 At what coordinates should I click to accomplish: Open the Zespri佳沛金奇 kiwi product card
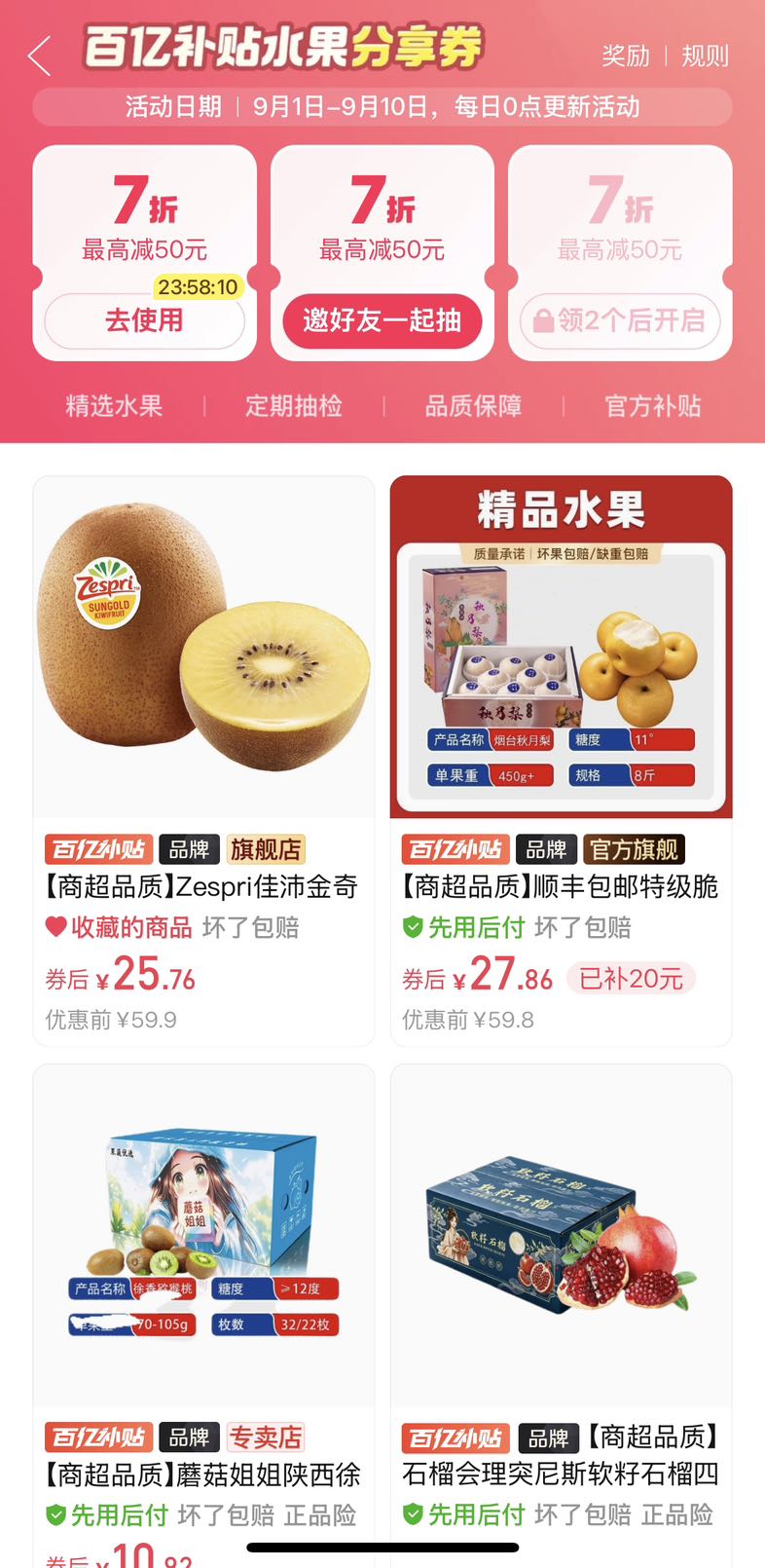(x=203, y=761)
